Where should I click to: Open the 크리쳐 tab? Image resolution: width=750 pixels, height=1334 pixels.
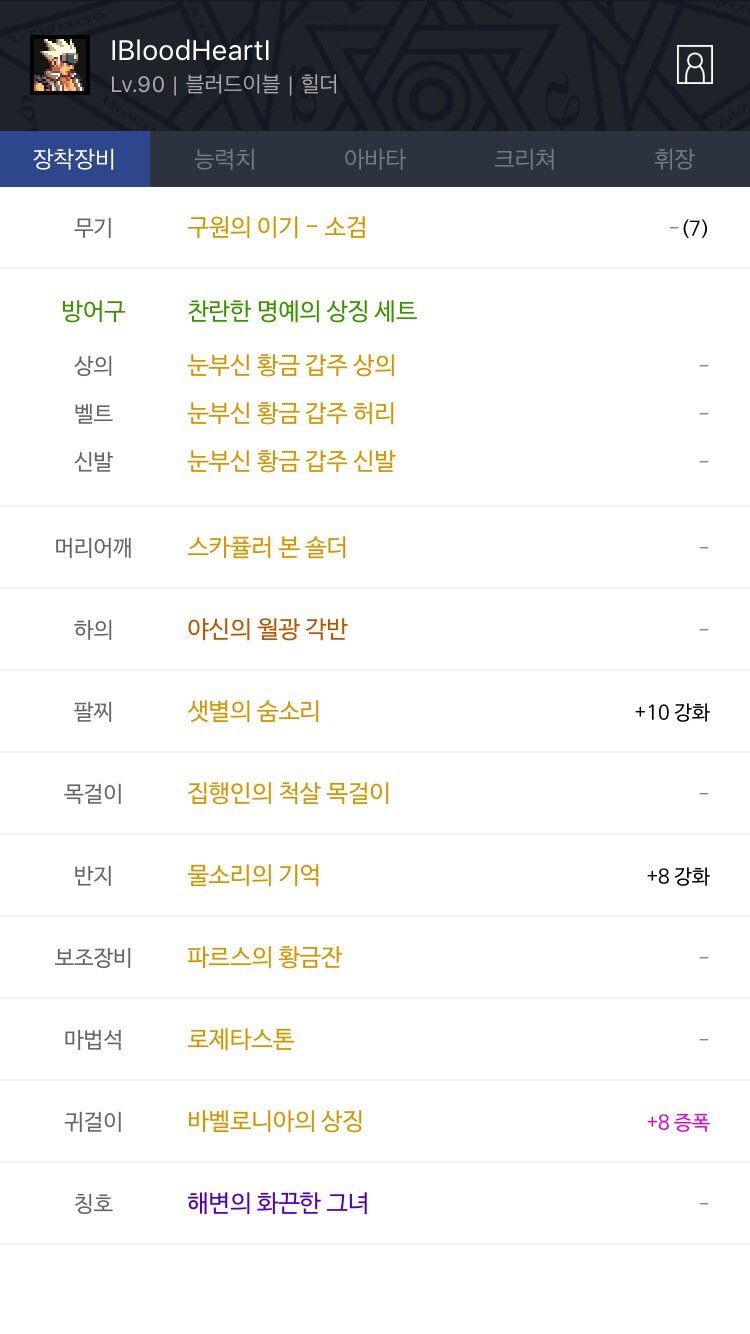525,159
